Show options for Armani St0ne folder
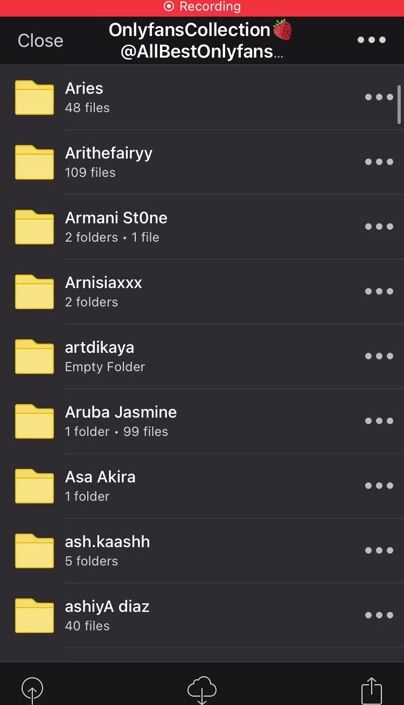The height and width of the screenshot is (705, 404). point(379,227)
